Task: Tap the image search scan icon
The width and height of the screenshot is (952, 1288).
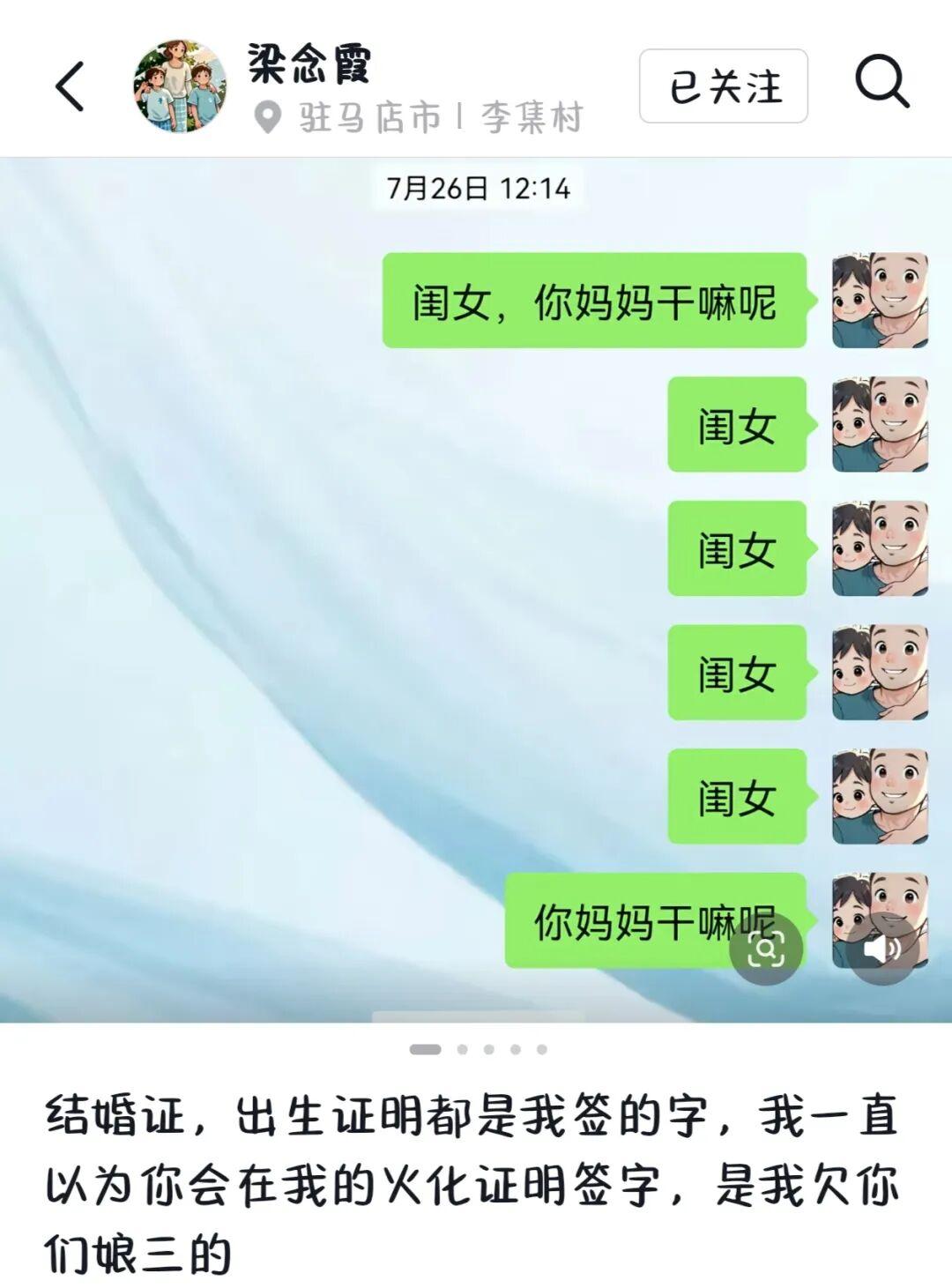Action: pyautogui.click(x=765, y=949)
